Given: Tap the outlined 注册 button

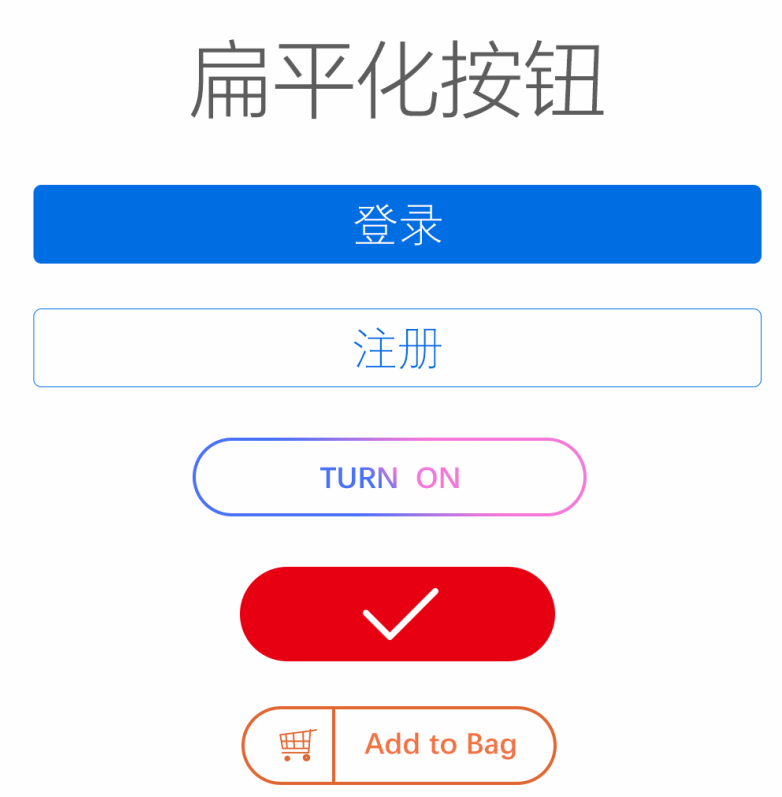Looking at the screenshot, I should [397, 348].
